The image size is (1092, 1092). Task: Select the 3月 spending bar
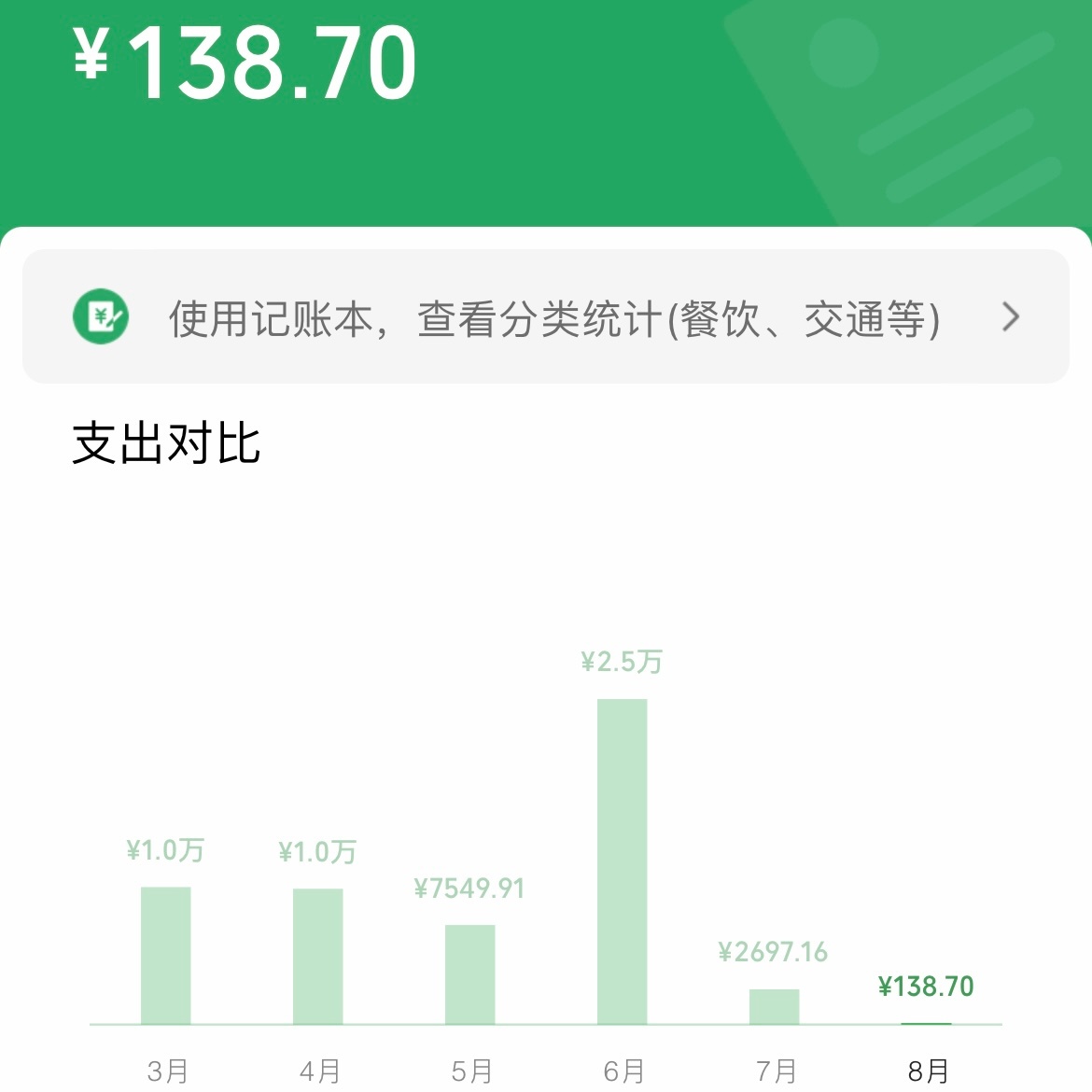click(166, 956)
